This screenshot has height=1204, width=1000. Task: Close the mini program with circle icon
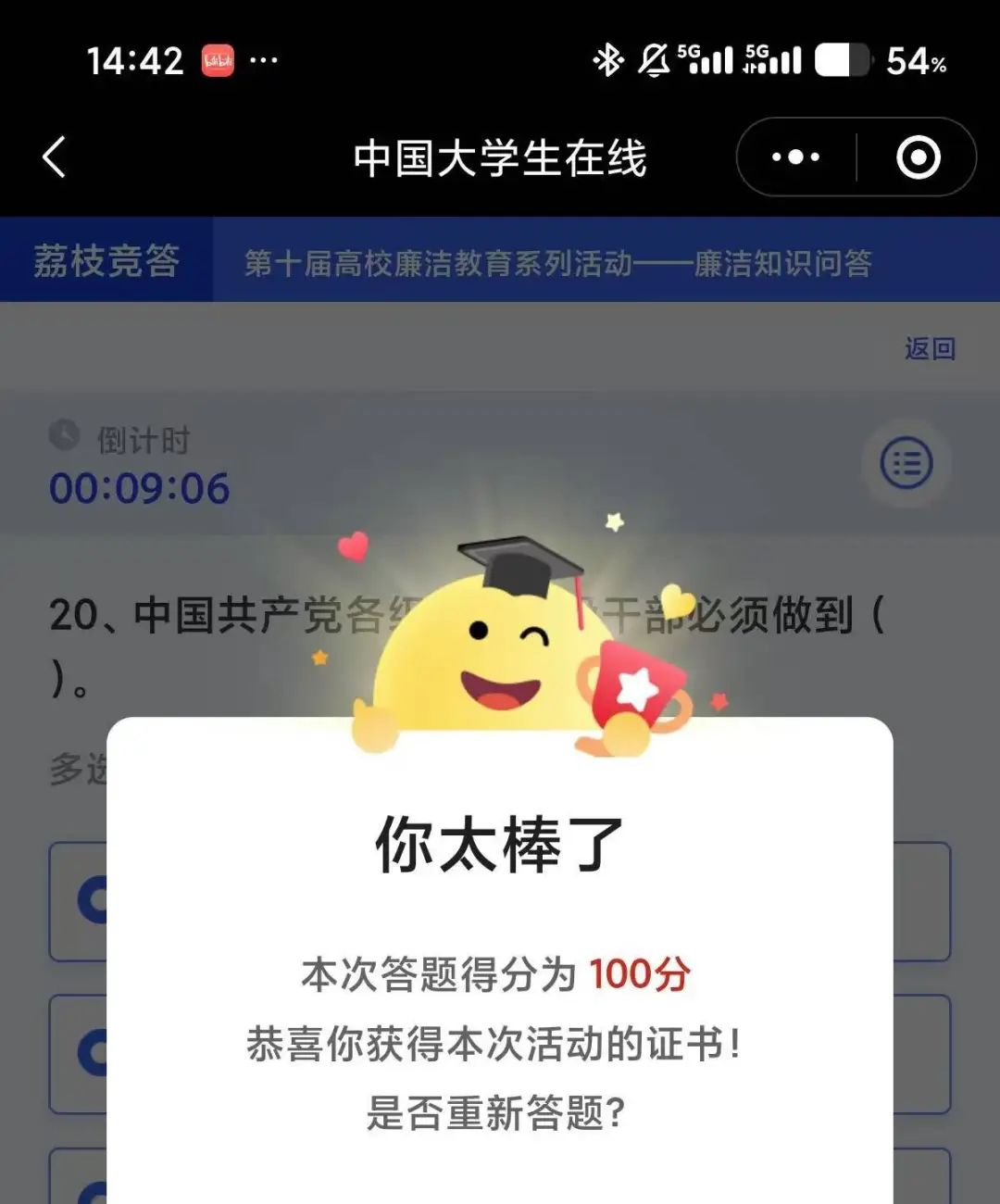click(x=918, y=157)
